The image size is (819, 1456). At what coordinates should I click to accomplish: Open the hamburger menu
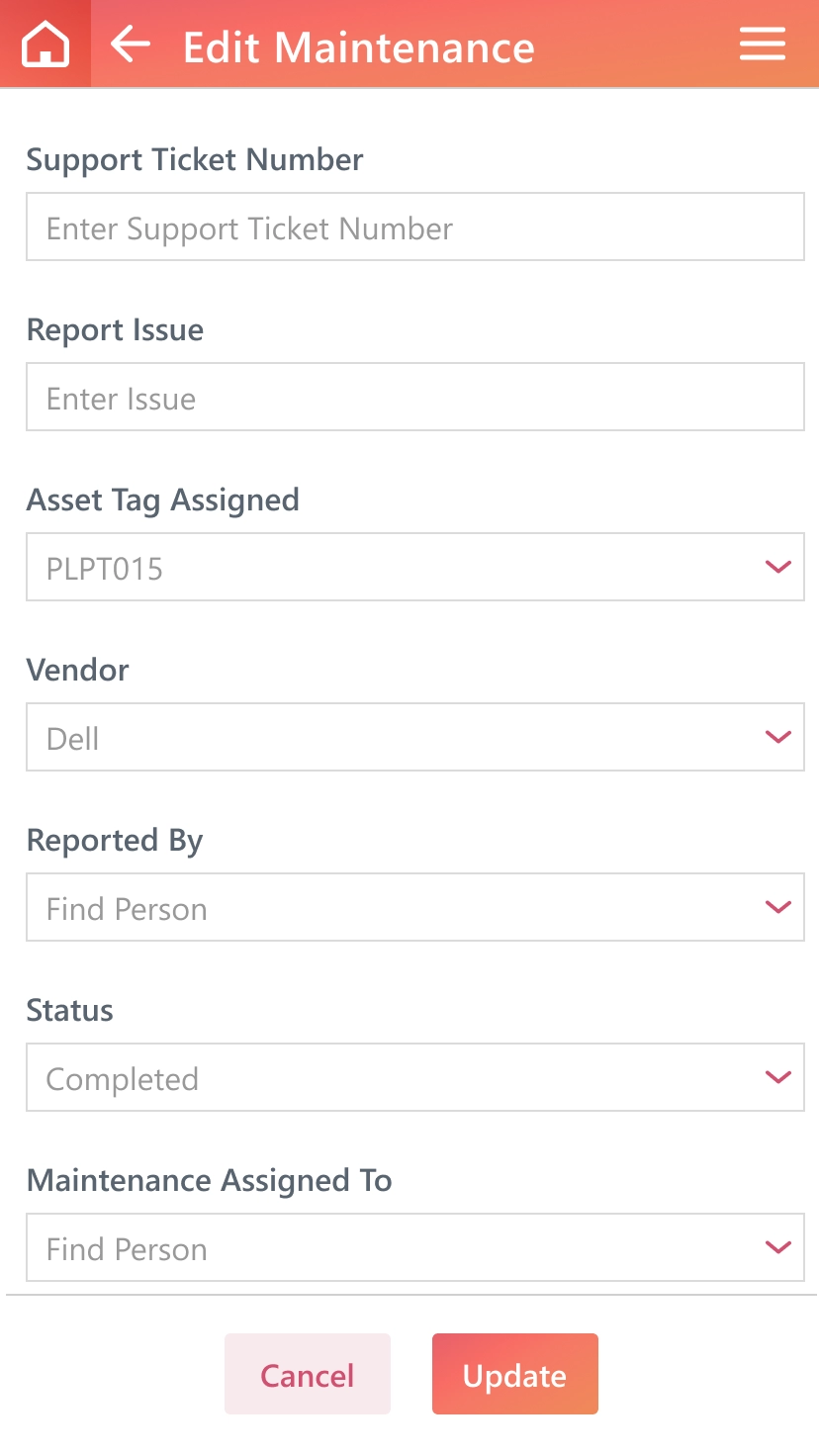click(x=762, y=45)
